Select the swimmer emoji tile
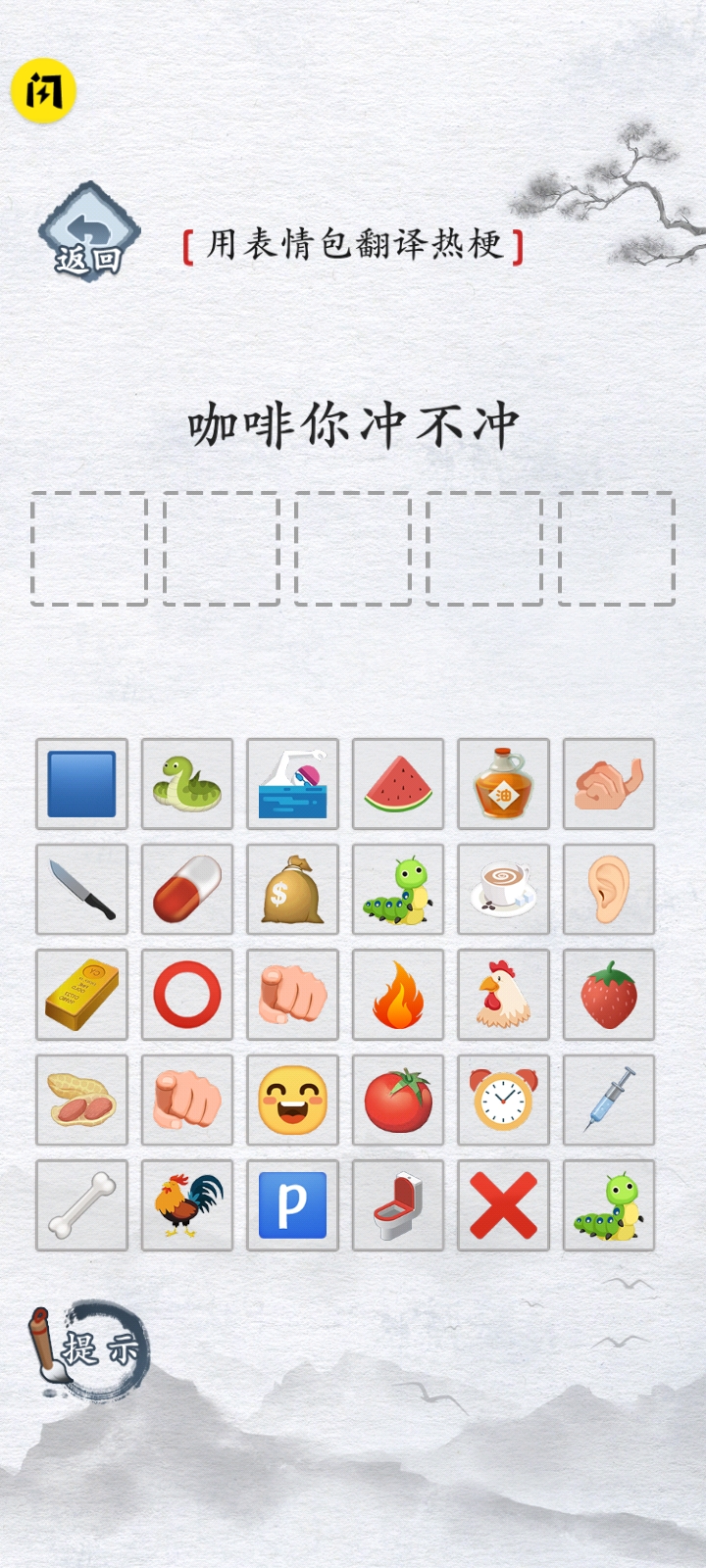The height and width of the screenshot is (1568, 706). pyautogui.click(x=292, y=784)
